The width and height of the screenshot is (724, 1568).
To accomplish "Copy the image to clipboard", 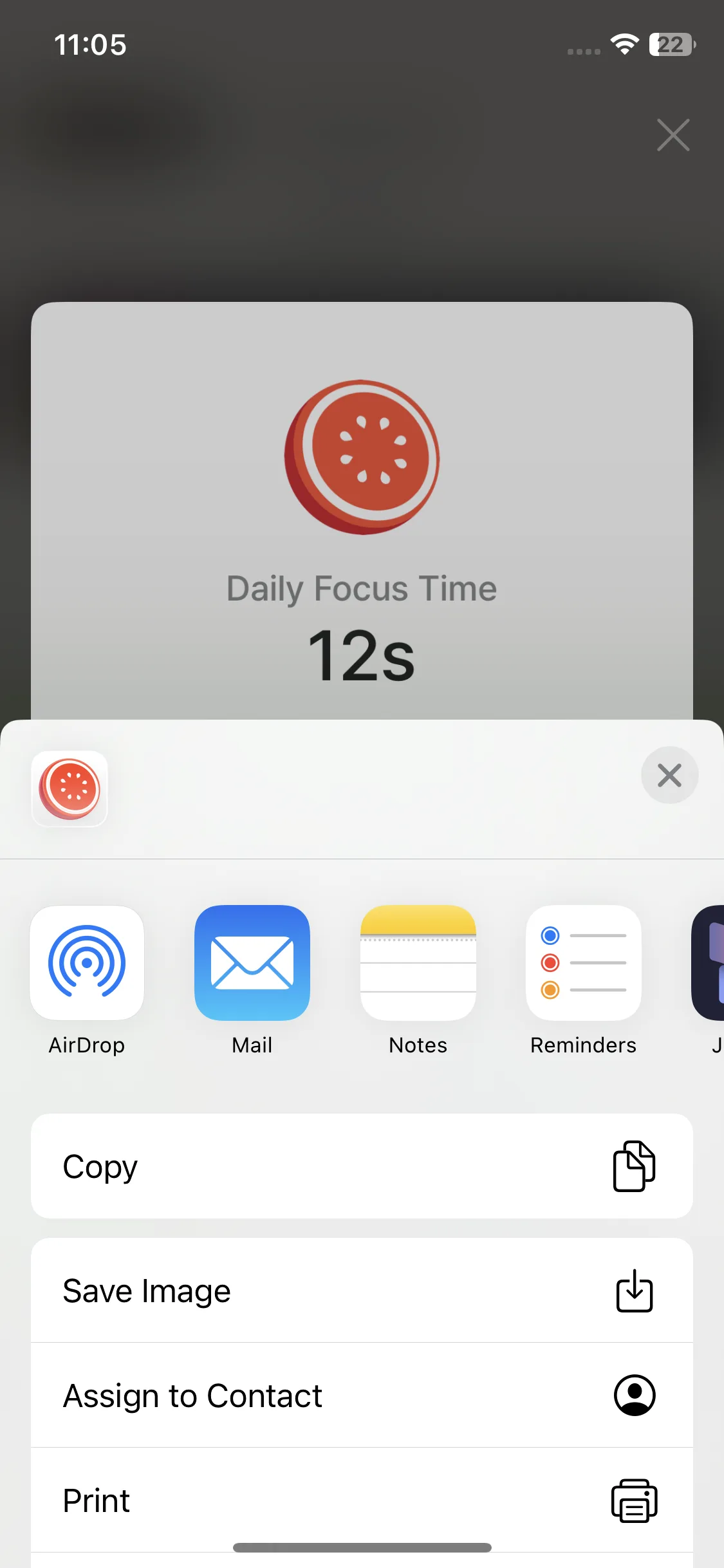I will (x=362, y=1166).
